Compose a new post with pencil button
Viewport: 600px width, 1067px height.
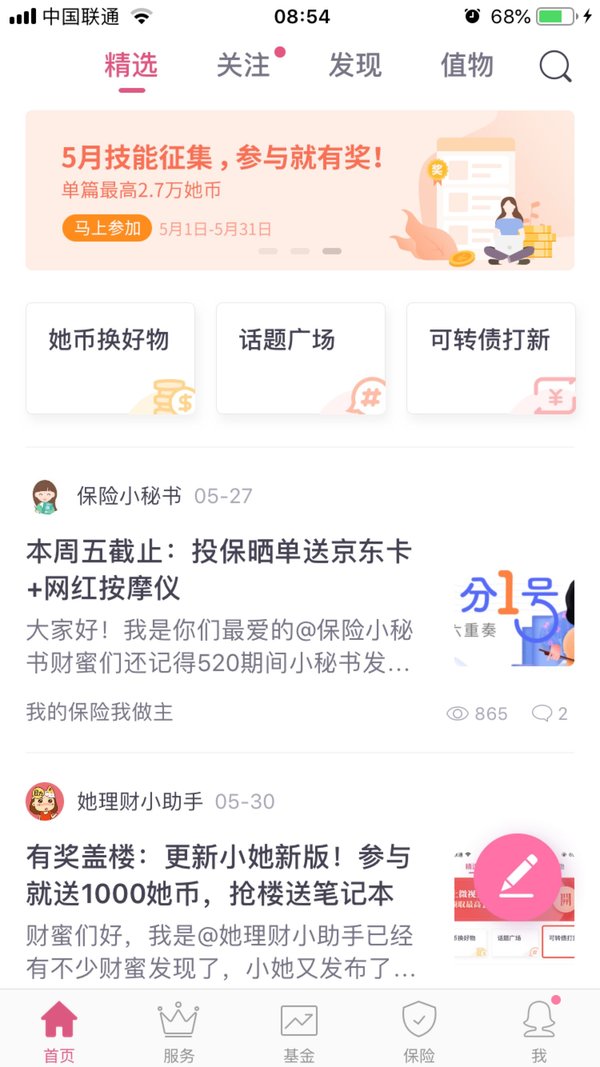tap(518, 877)
